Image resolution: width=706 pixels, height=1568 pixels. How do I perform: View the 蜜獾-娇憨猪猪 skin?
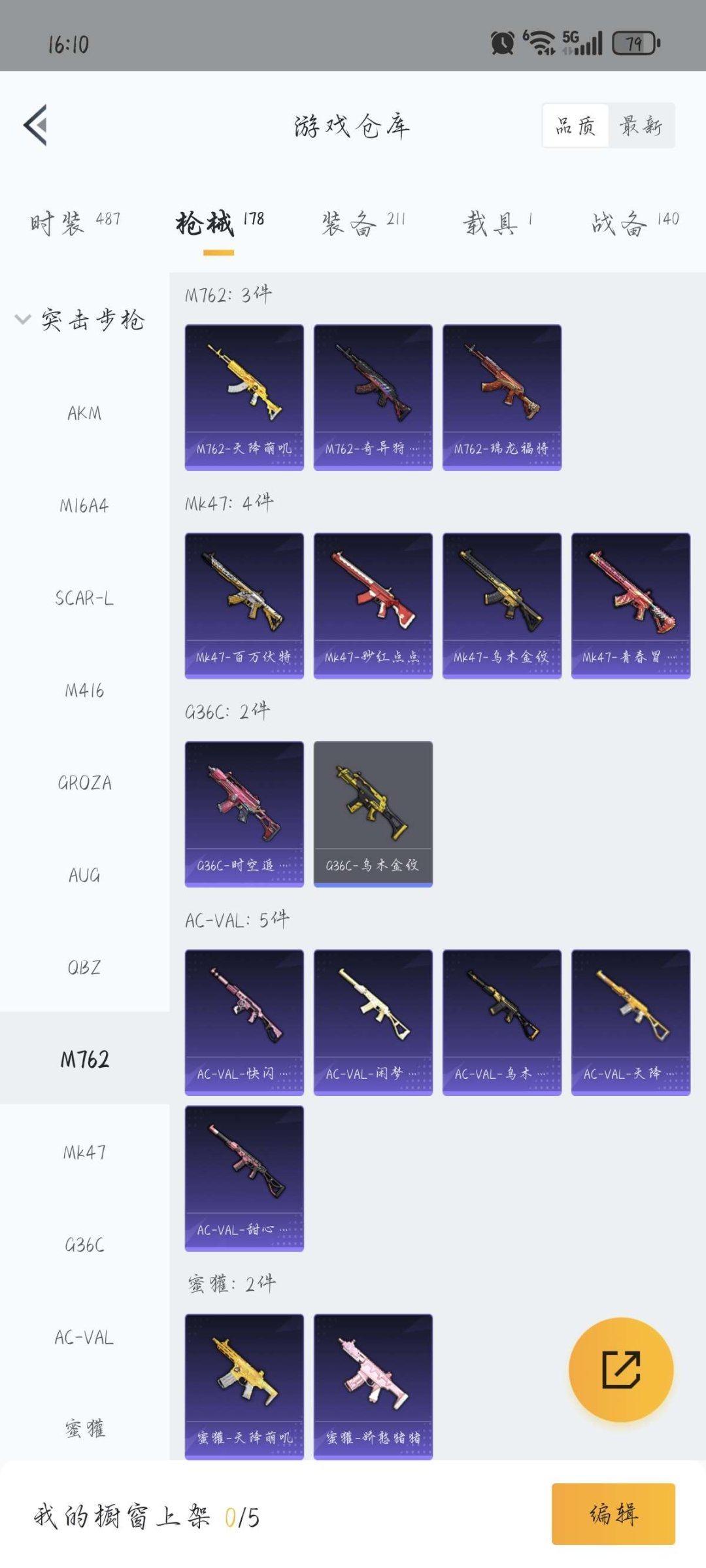pos(373,1386)
